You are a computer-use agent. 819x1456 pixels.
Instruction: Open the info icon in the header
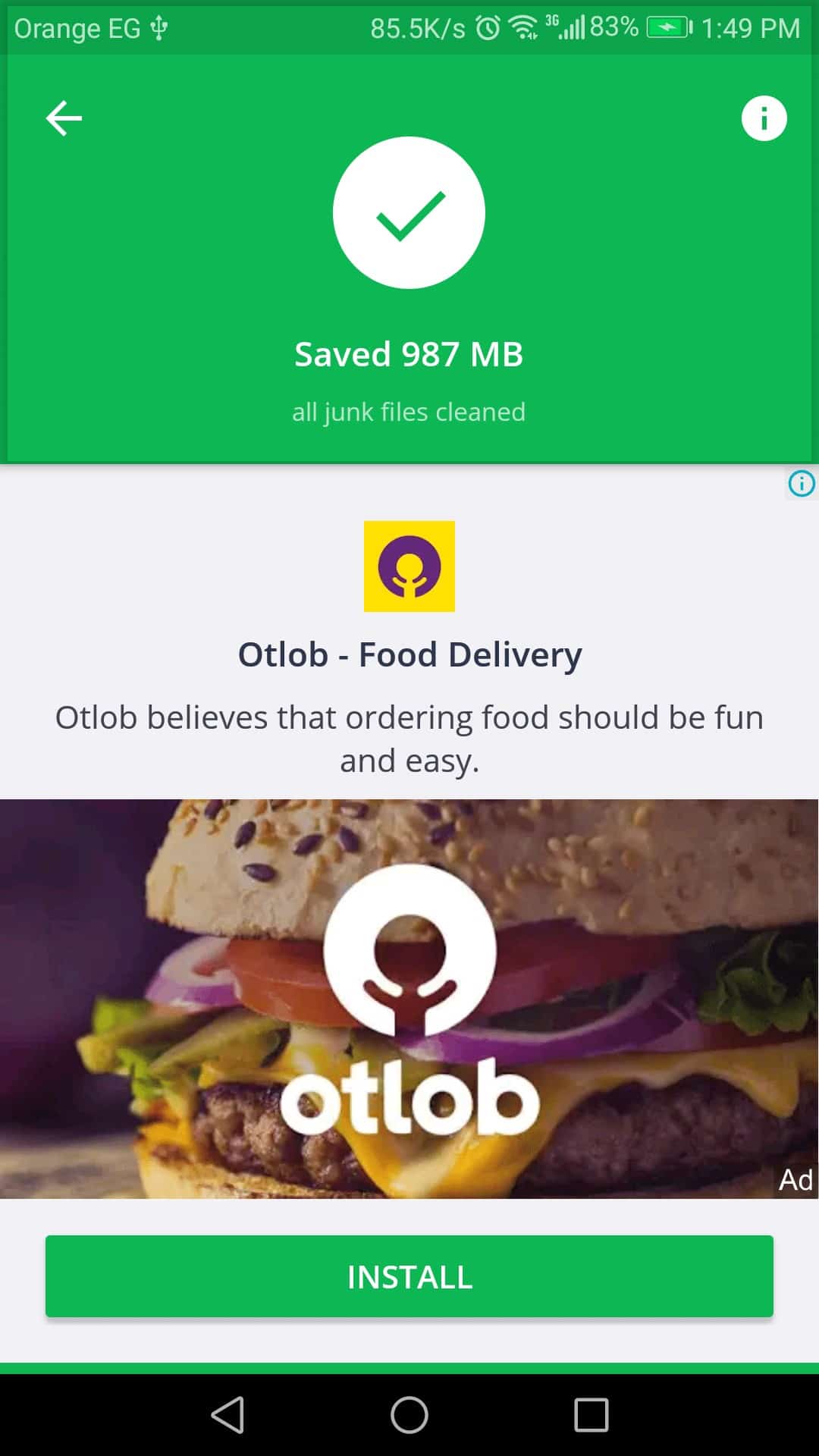pos(764,118)
